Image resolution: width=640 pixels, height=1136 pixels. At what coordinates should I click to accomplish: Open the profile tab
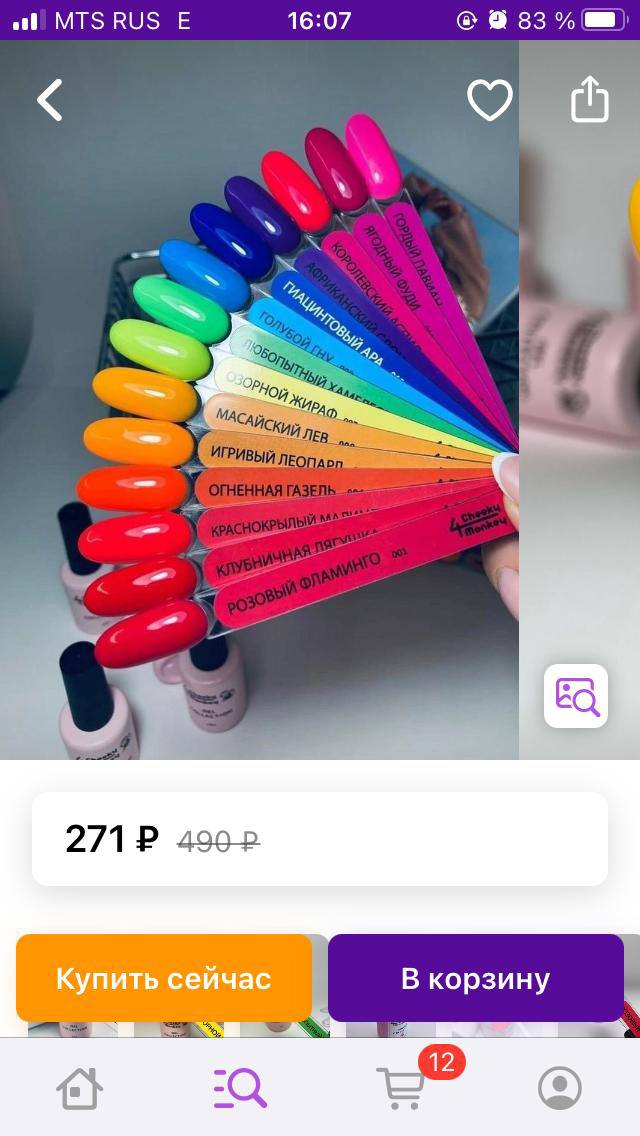560,1087
